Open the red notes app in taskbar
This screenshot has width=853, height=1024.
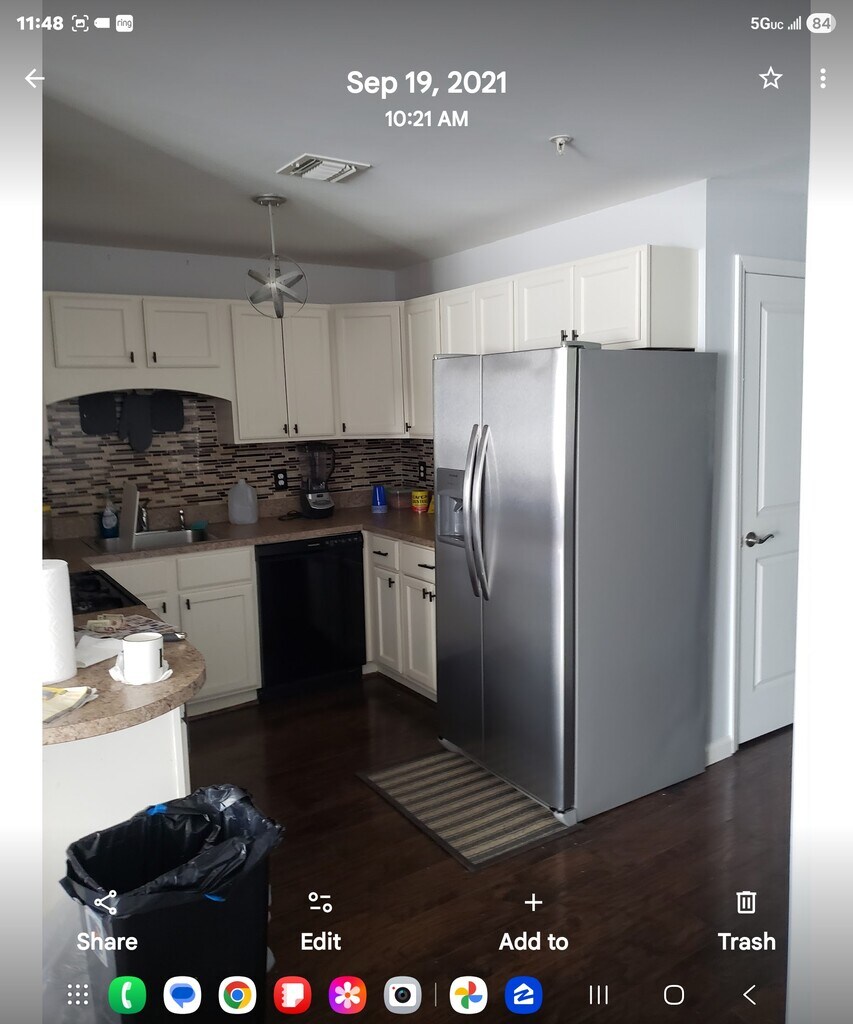pos(292,995)
